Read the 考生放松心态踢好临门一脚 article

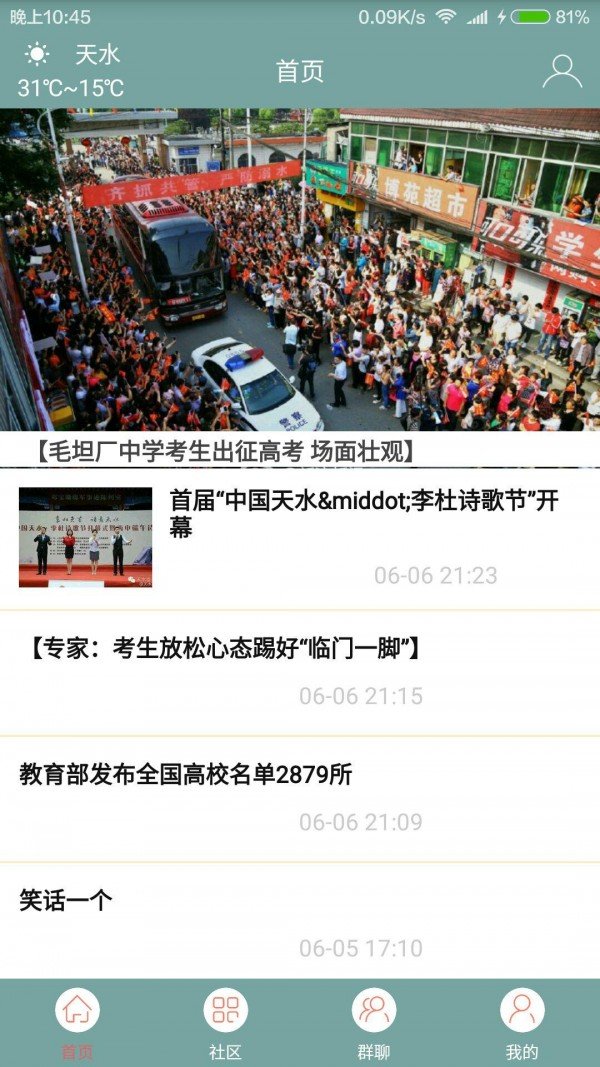coord(300,670)
